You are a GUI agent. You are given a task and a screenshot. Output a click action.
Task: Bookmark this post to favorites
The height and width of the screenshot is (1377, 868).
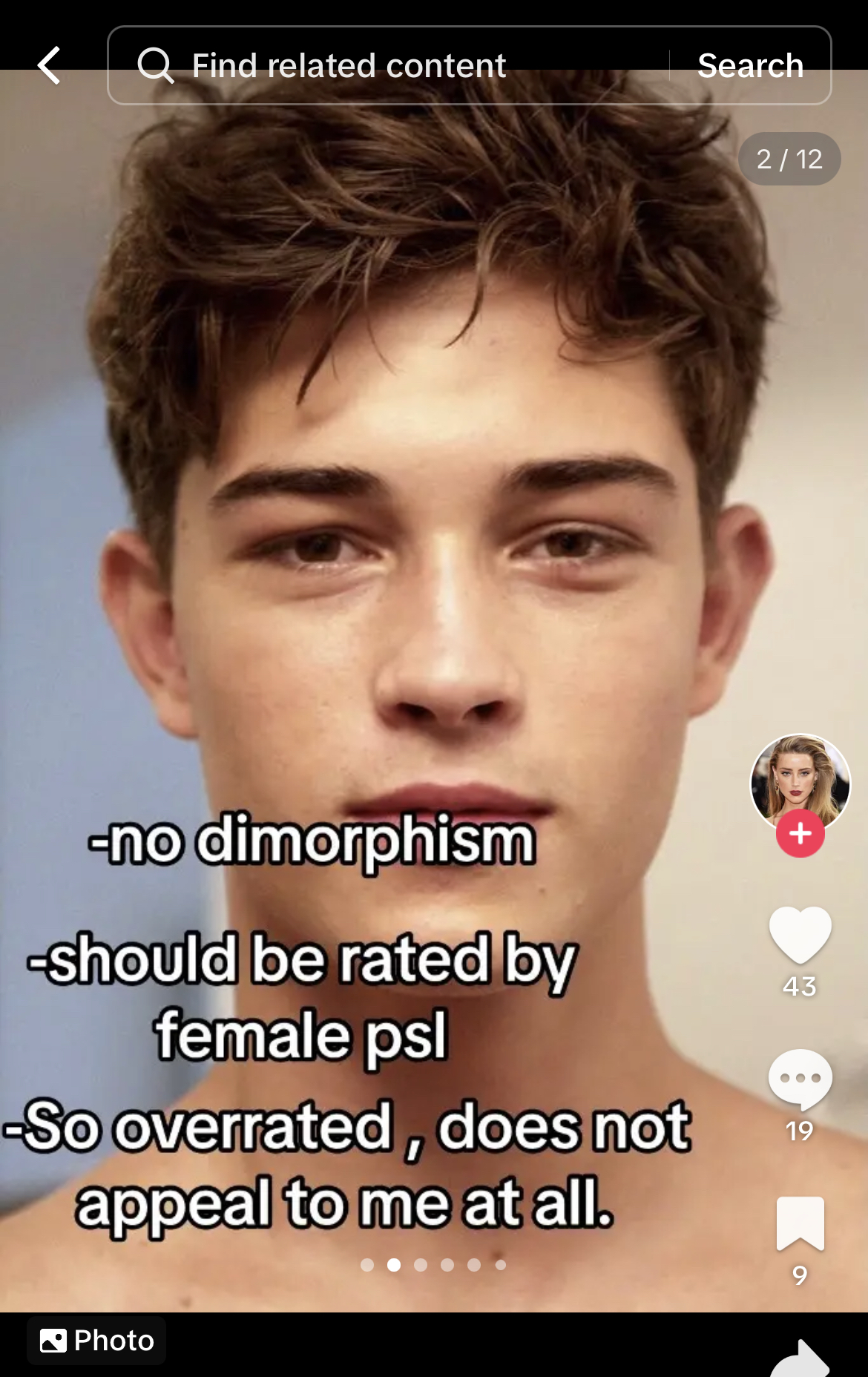[x=800, y=1223]
